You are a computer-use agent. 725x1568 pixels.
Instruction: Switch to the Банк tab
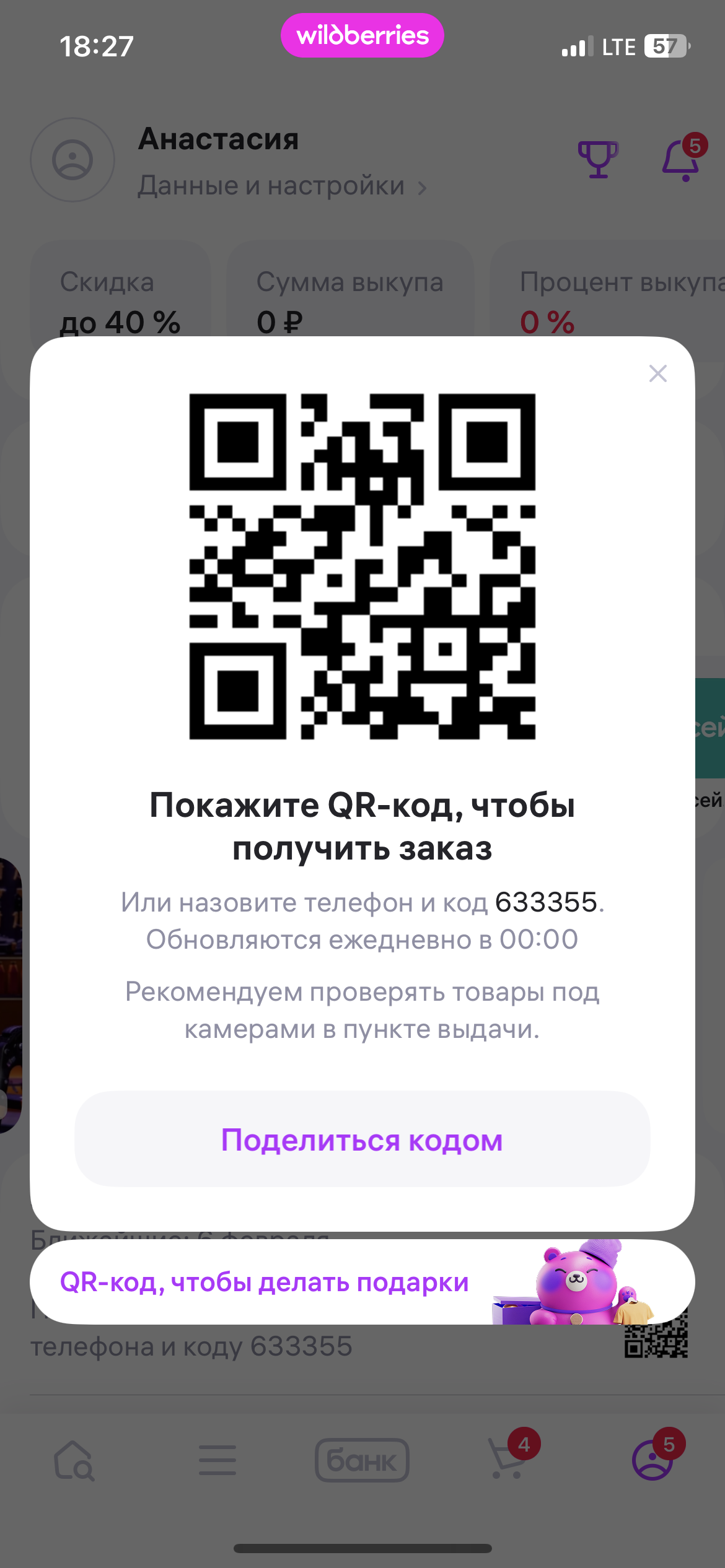(362, 1460)
